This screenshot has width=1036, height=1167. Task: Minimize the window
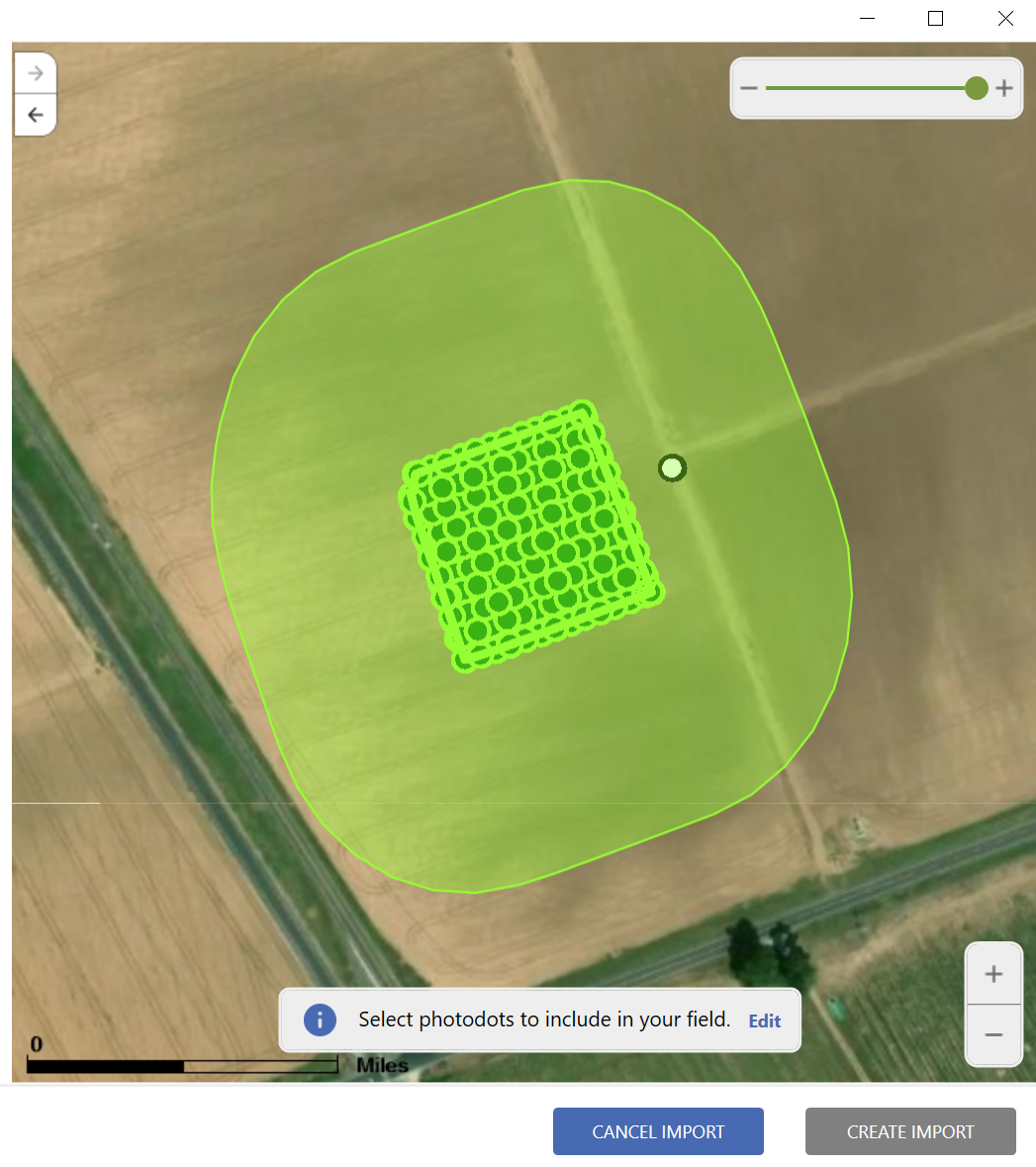point(868,19)
